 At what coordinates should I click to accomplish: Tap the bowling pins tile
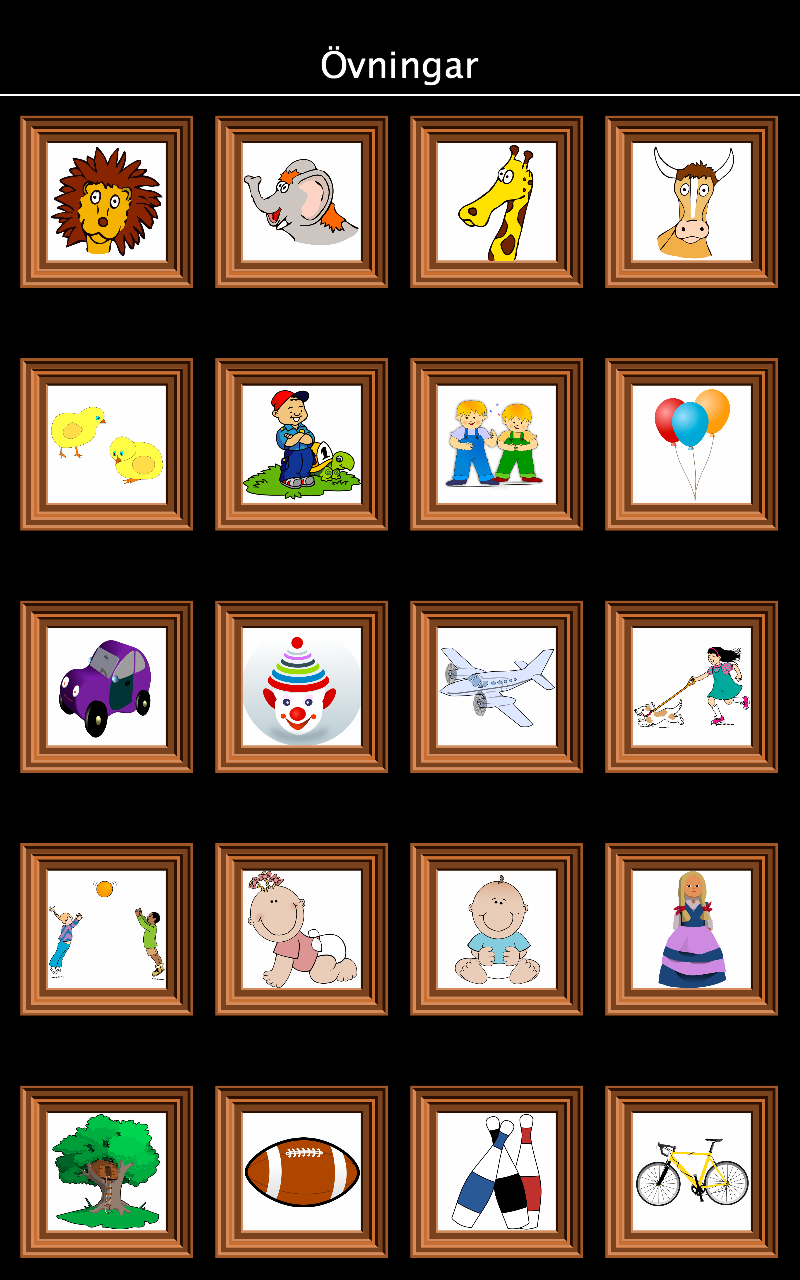(496, 1172)
